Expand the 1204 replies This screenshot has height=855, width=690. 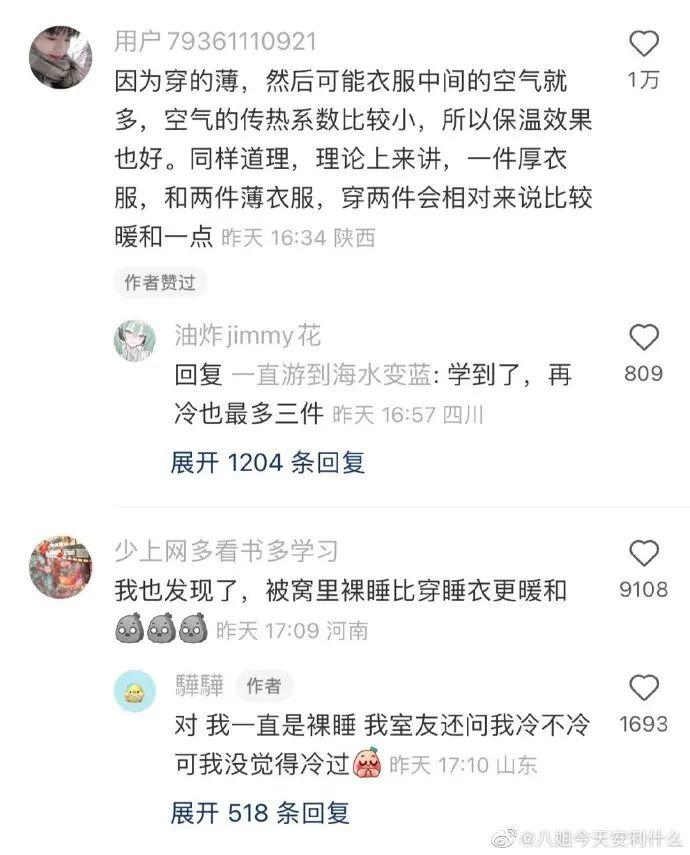(267, 462)
